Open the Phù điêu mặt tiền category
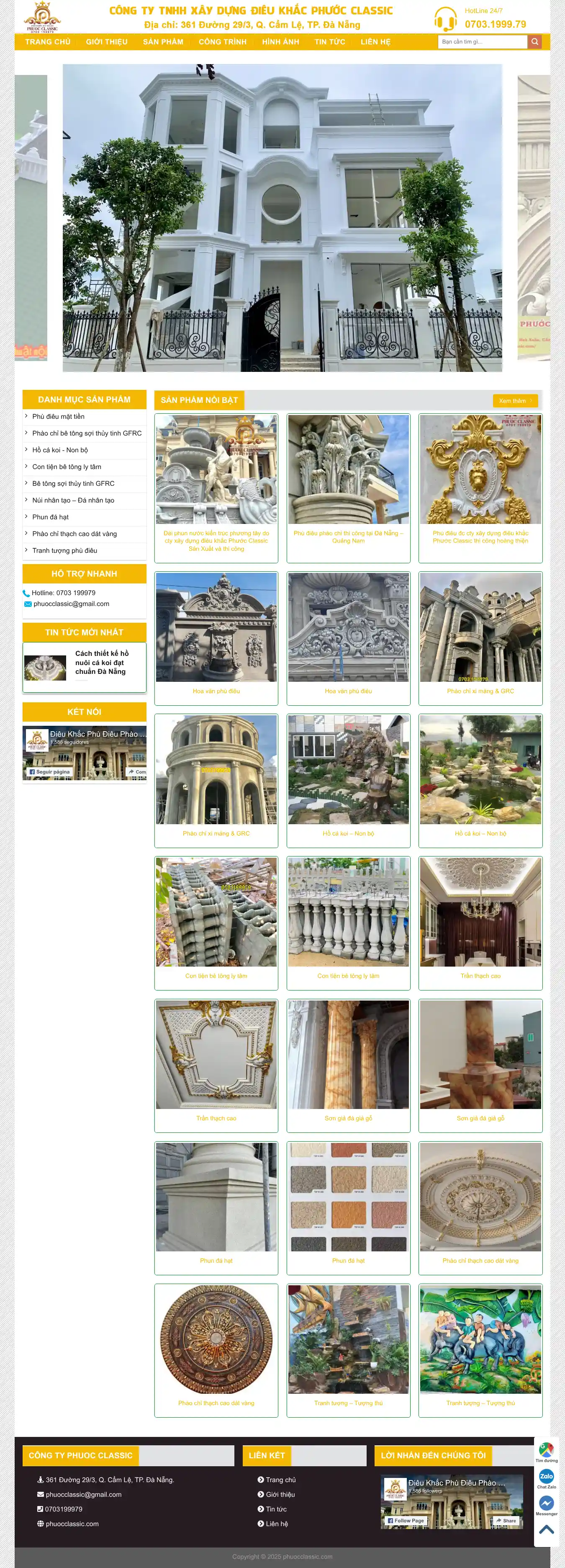 tap(59, 416)
